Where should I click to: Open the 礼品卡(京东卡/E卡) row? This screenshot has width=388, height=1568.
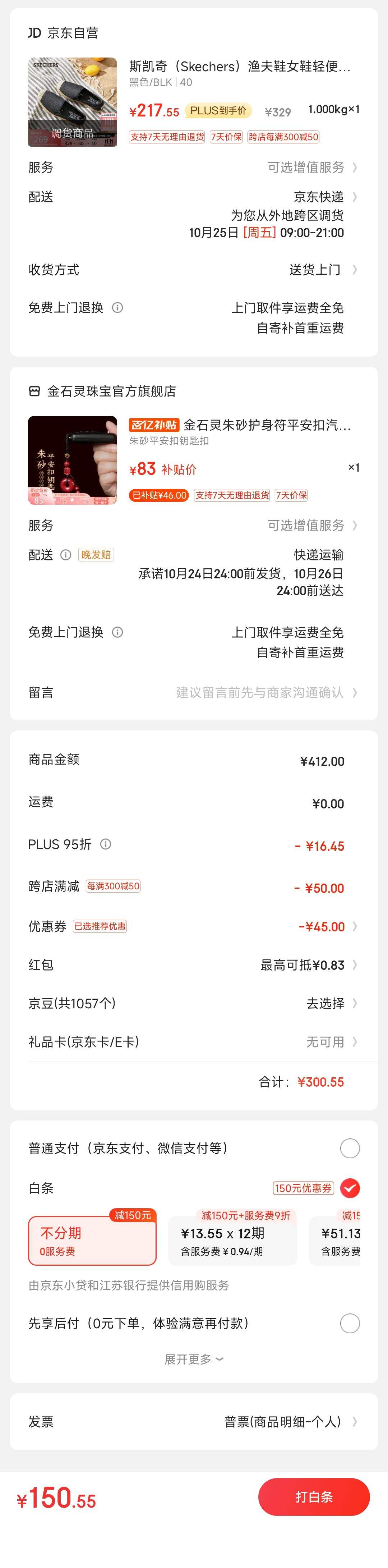[328, 1041]
